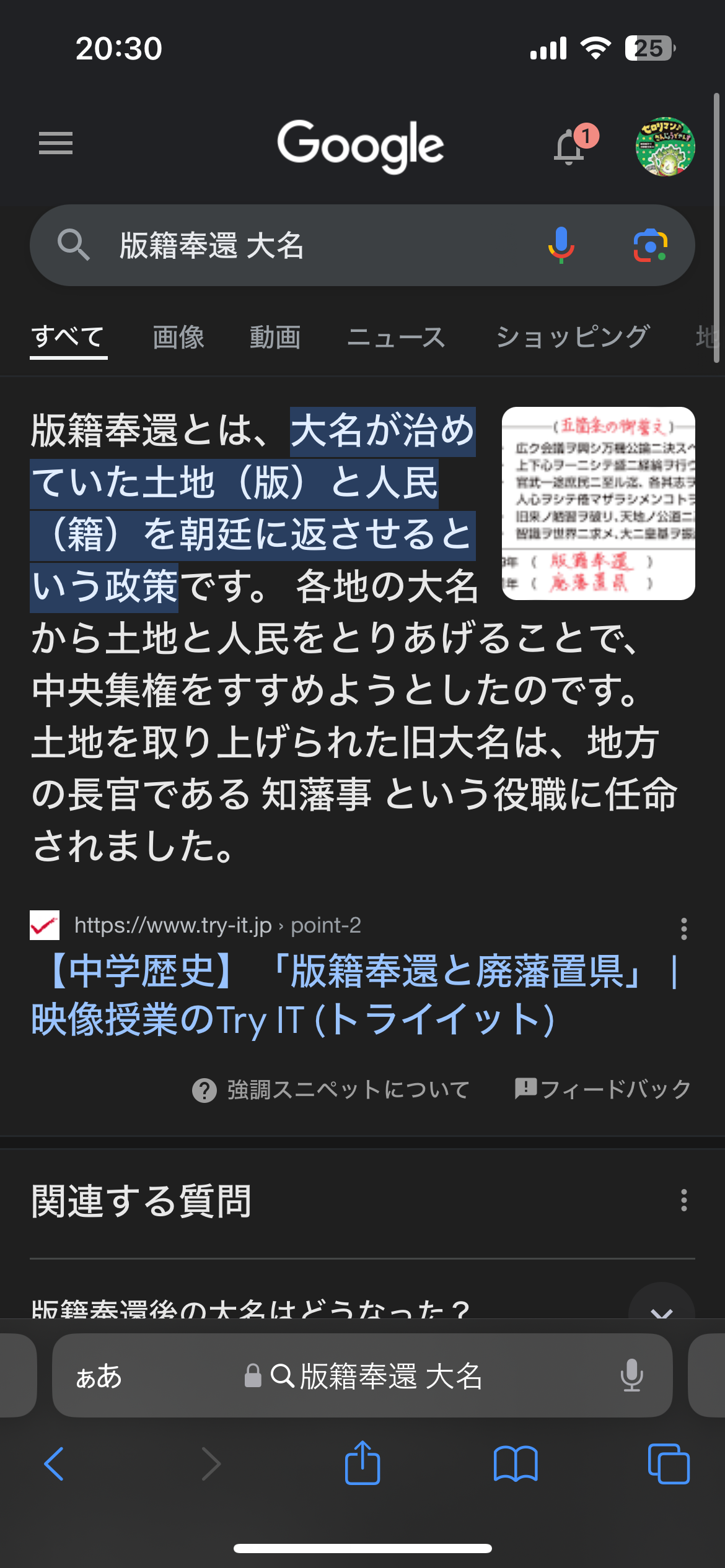Open Google Lens camera search
725x1568 pixels.
[650, 245]
